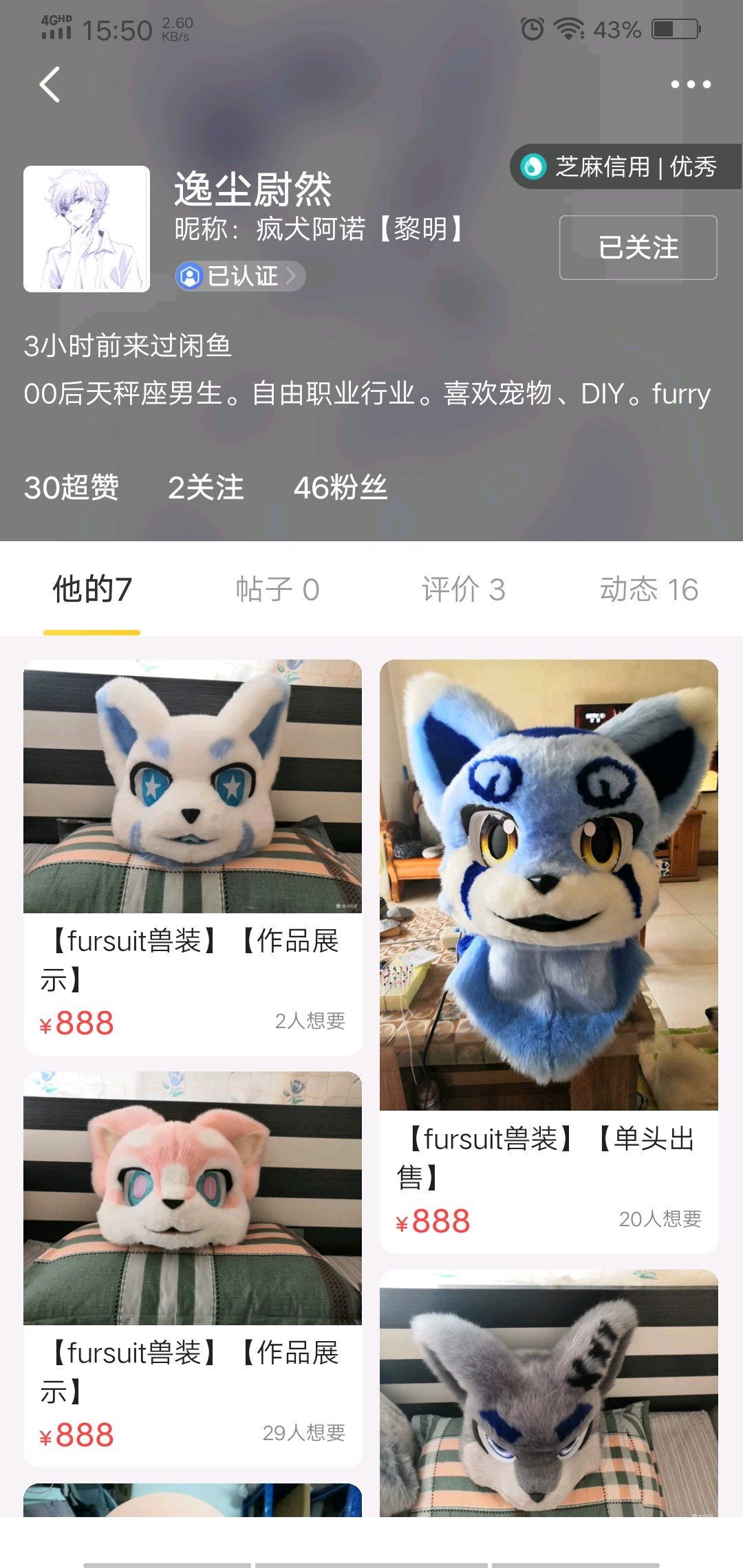Select the 他的7 listings tab
This screenshot has height=1568, width=743.
92,589
